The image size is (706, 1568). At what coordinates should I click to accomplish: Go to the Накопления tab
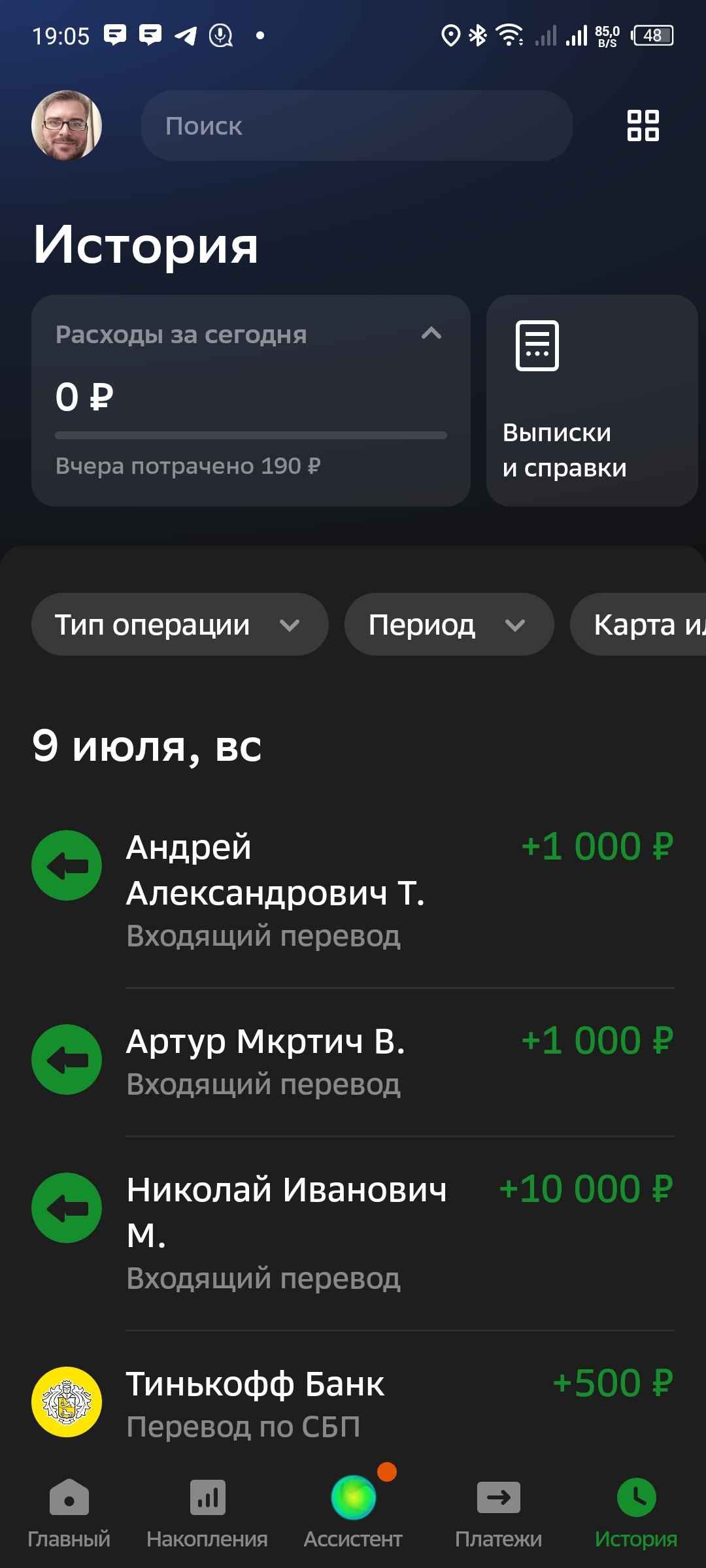point(207,1510)
